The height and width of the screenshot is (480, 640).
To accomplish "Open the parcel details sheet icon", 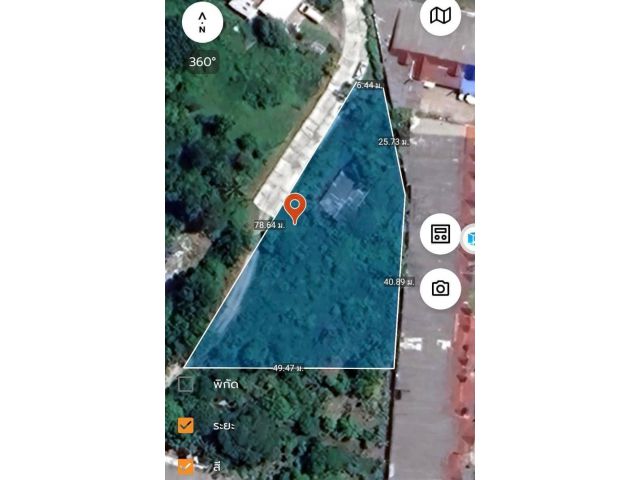I will [440, 234].
